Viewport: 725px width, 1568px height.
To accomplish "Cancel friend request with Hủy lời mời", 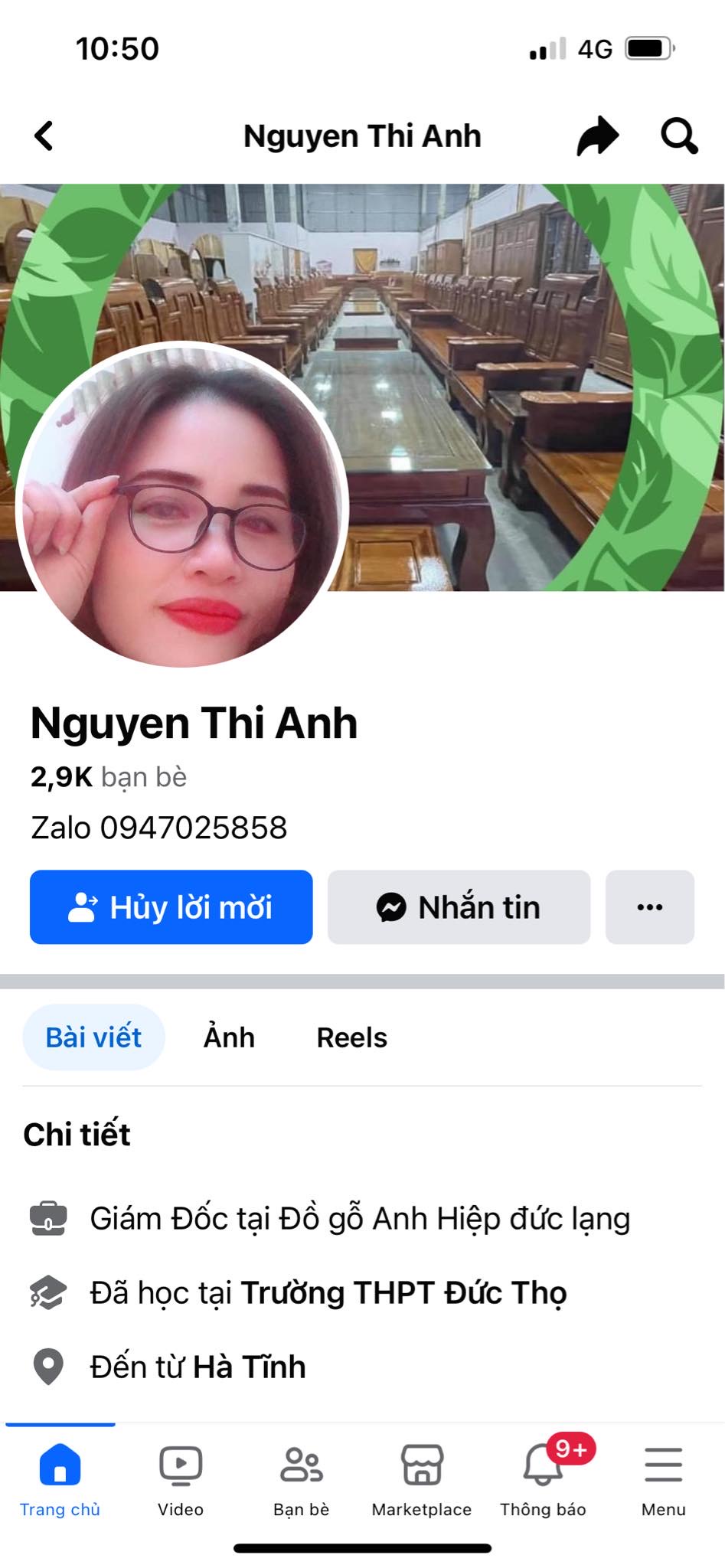I will (x=171, y=907).
